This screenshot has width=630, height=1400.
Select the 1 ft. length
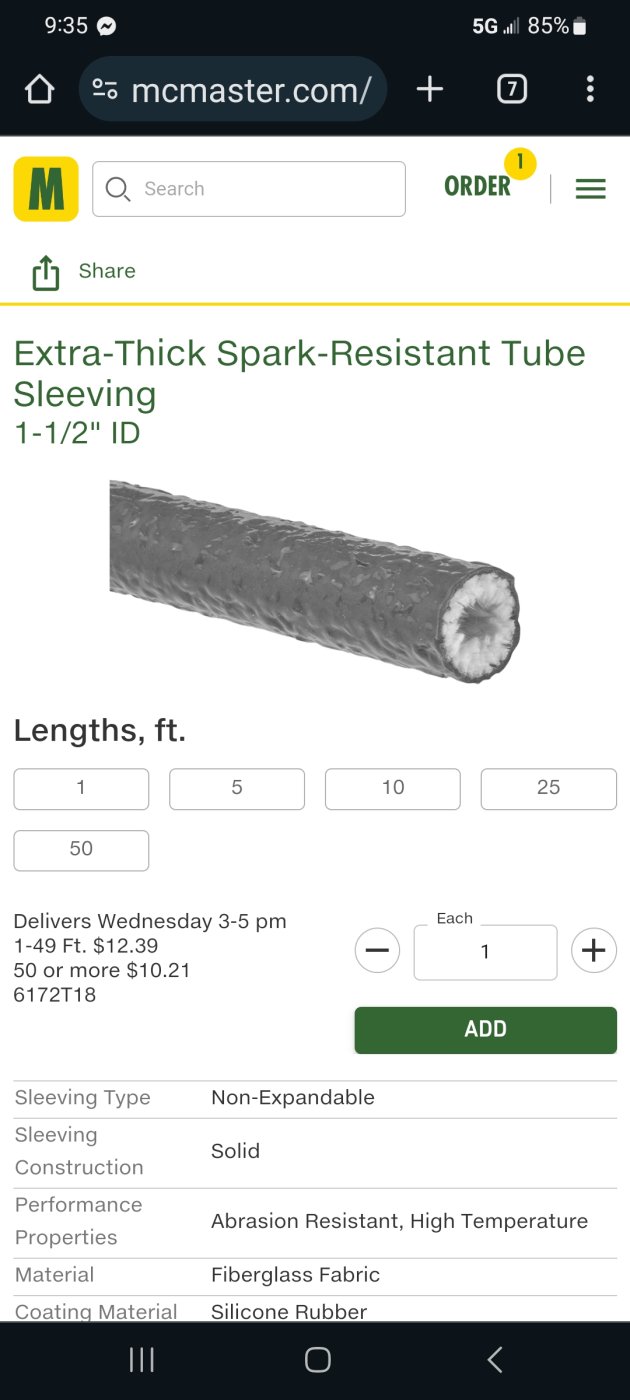(x=81, y=788)
